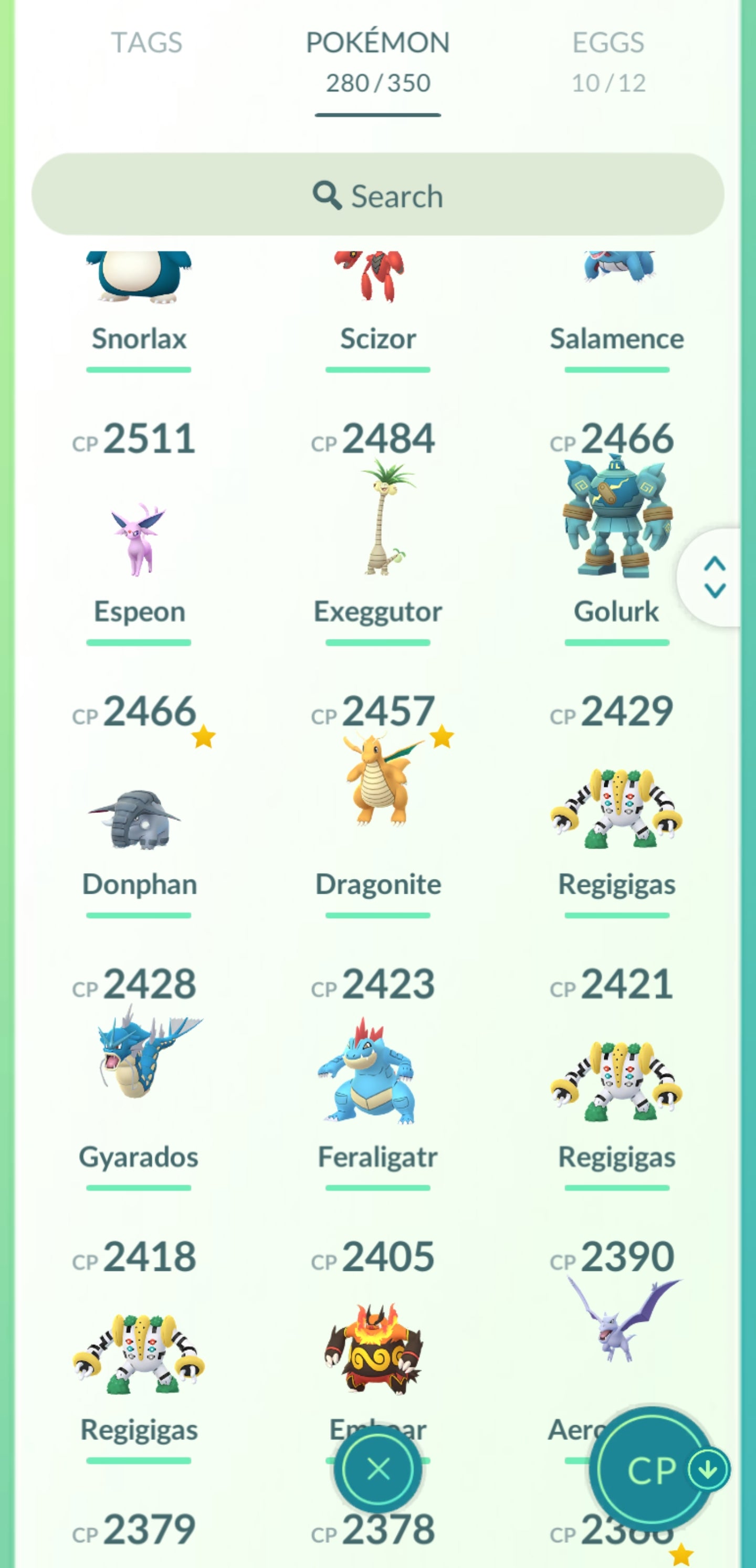Close the Pokémon storage screen

click(379, 1469)
